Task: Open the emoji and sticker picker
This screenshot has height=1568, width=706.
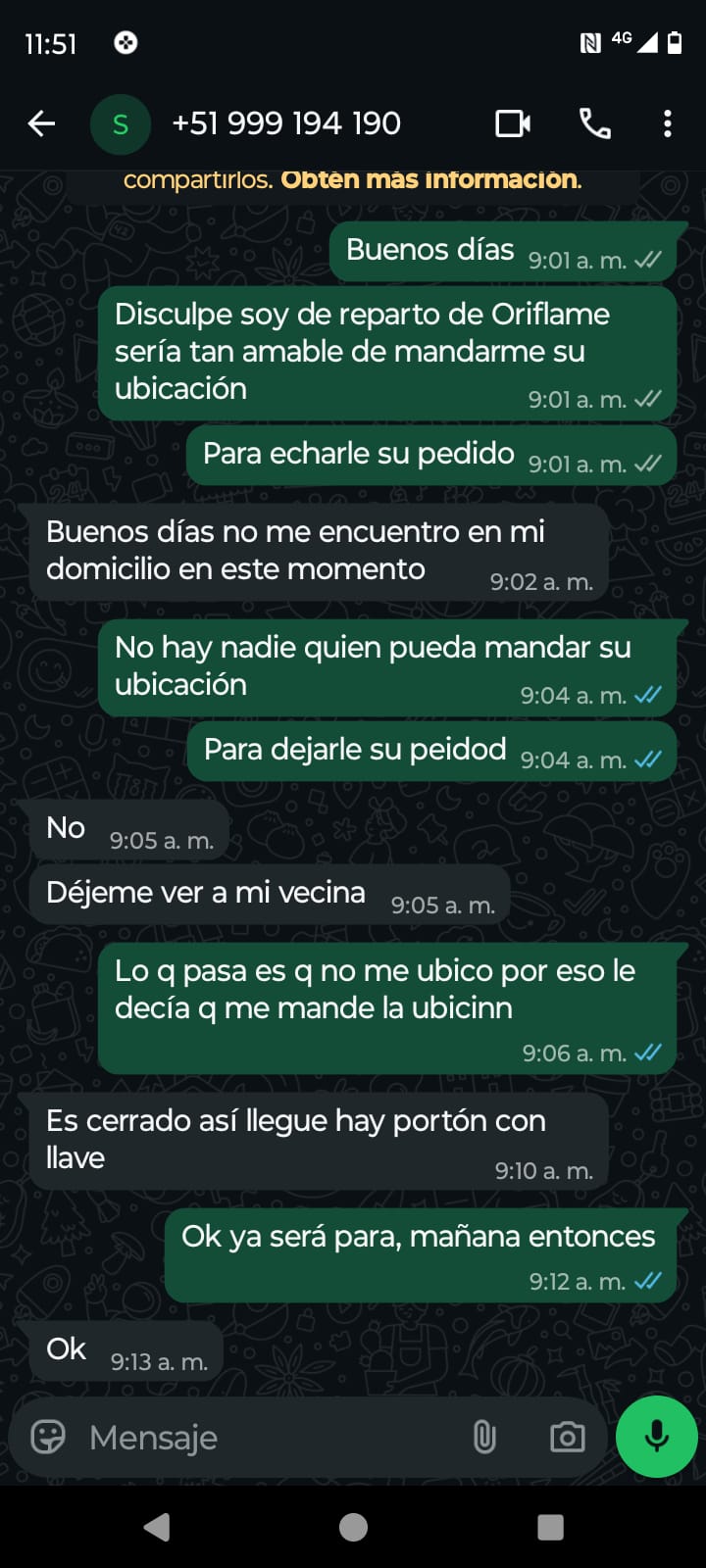Action: point(48,1437)
